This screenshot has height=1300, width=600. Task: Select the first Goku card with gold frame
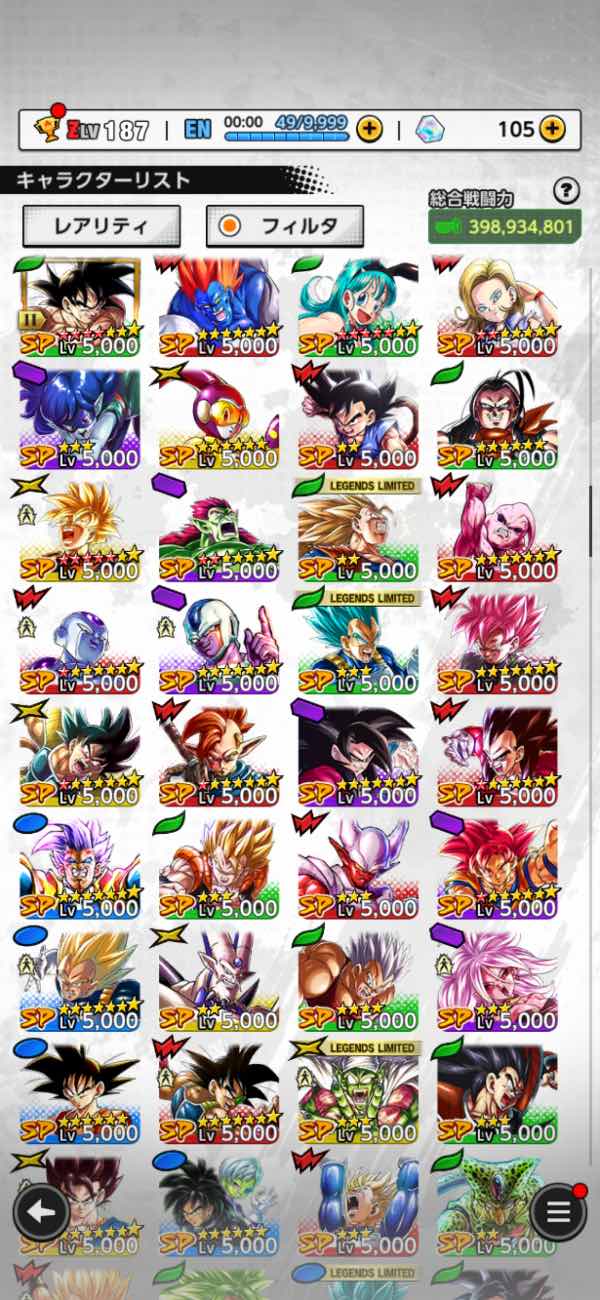[80, 307]
